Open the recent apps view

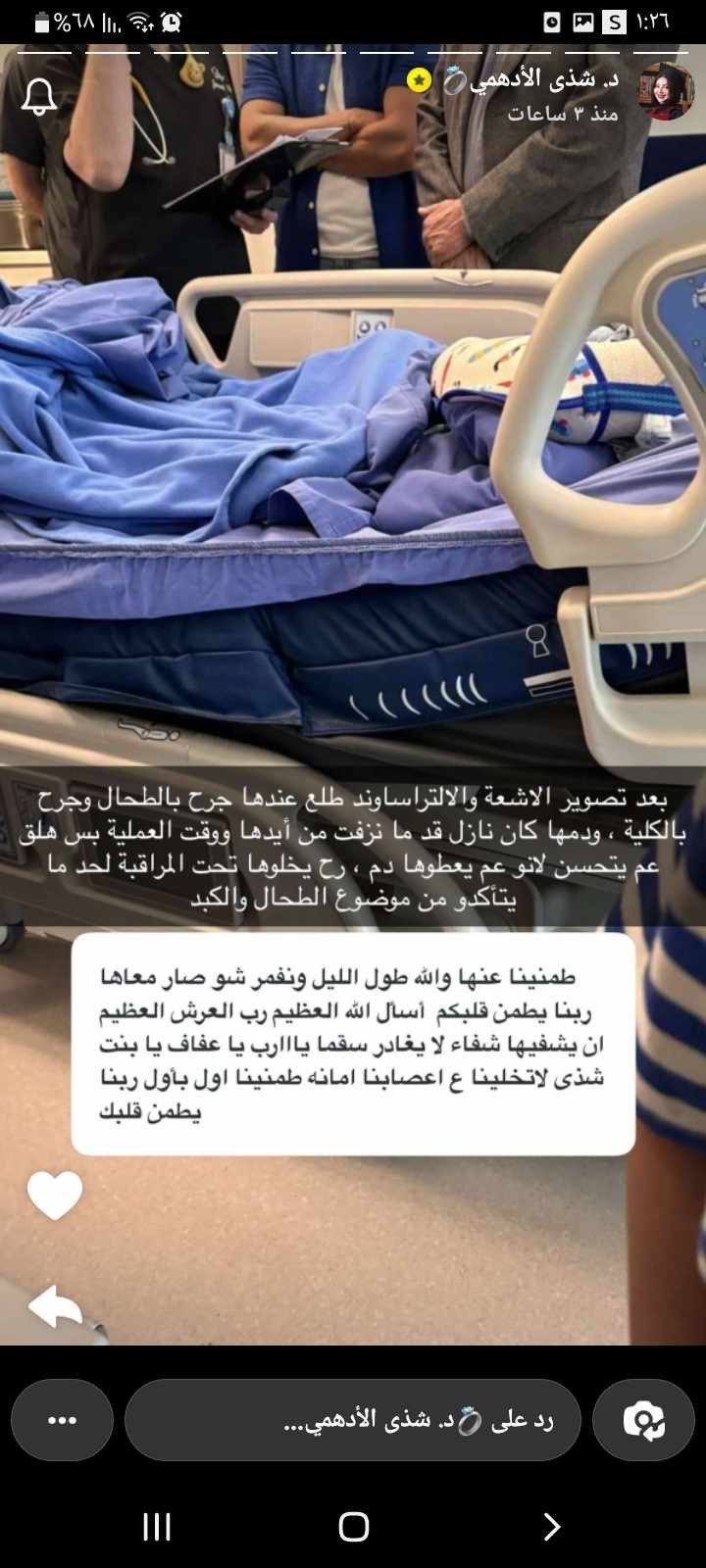coord(157,1526)
